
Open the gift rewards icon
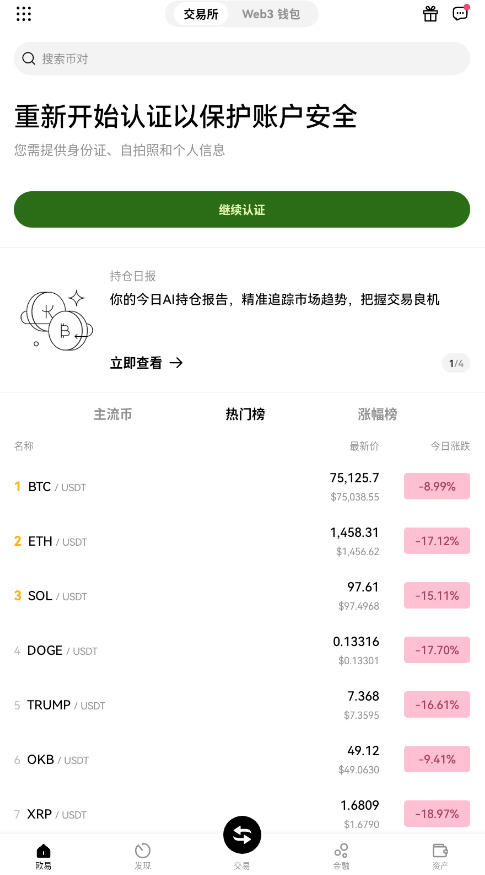click(430, 13)
